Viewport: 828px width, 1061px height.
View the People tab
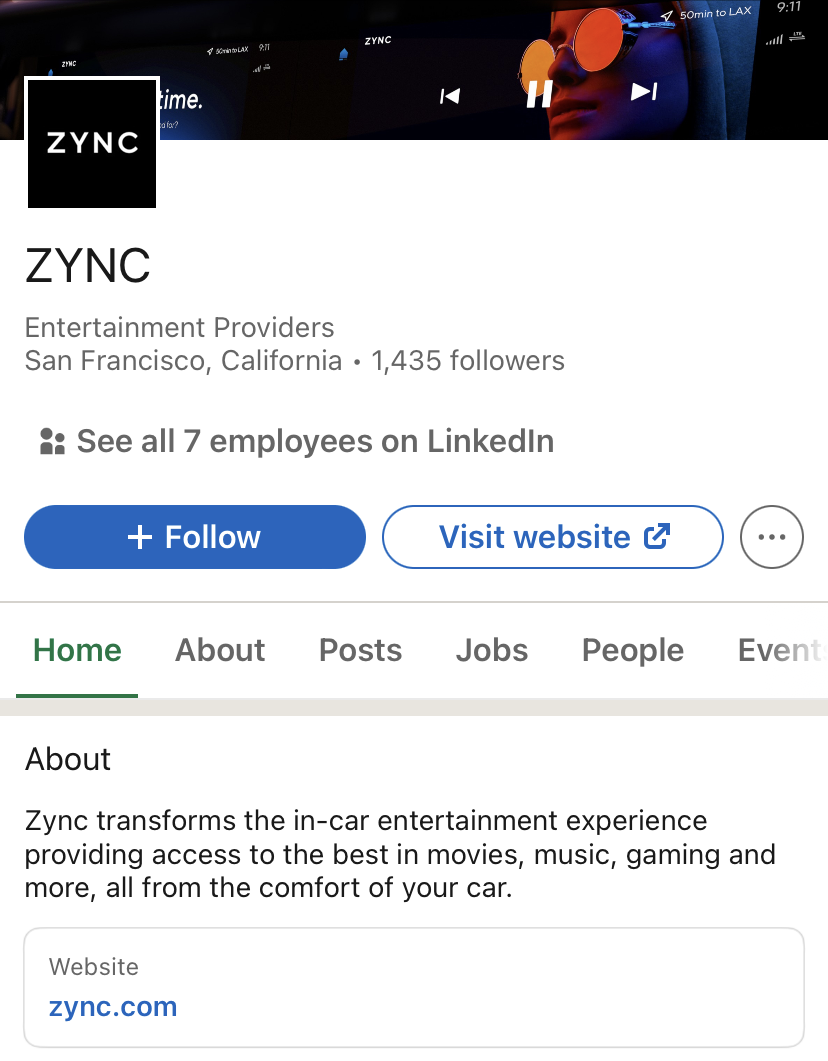[632, 650]
